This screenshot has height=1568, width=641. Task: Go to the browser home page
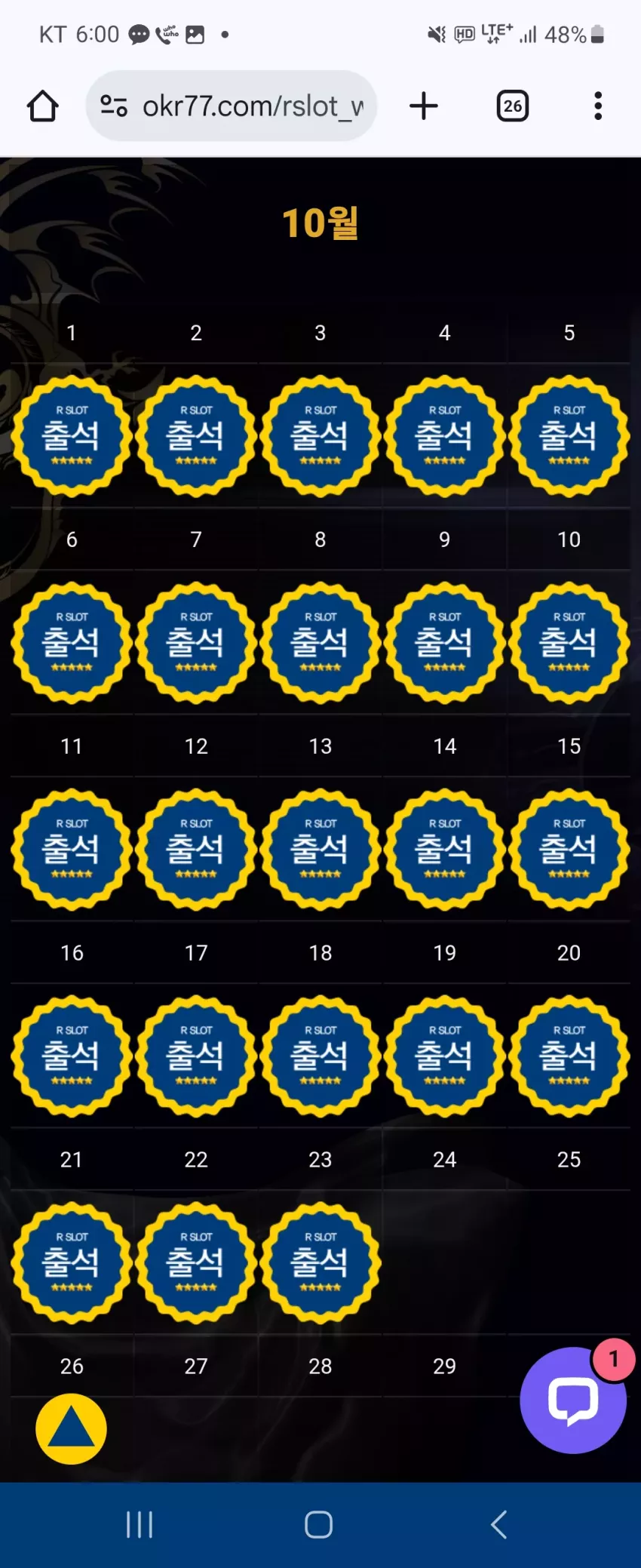(43, 106)
